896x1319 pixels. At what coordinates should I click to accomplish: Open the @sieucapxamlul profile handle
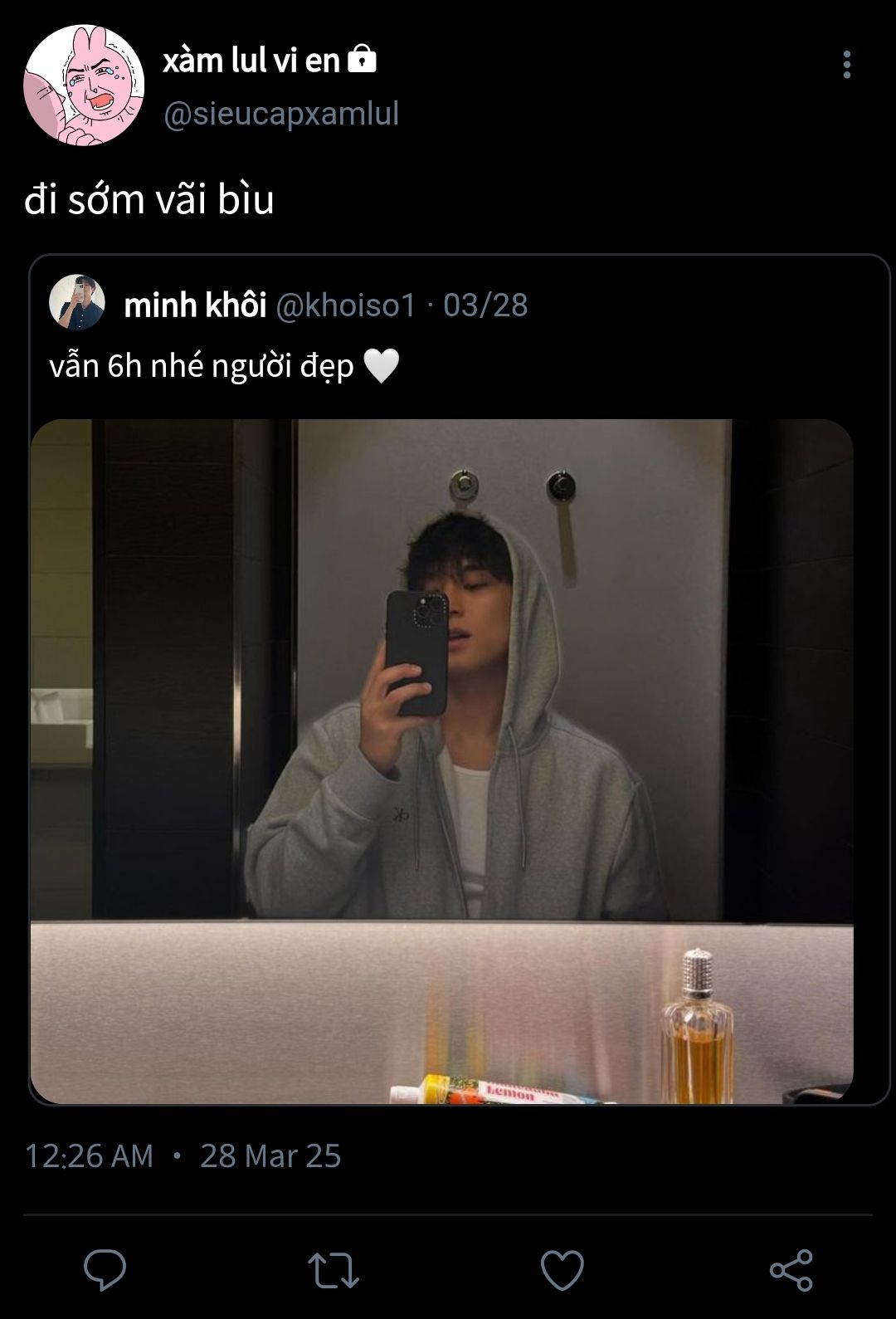pyautogui.click(x=281, y=114)
